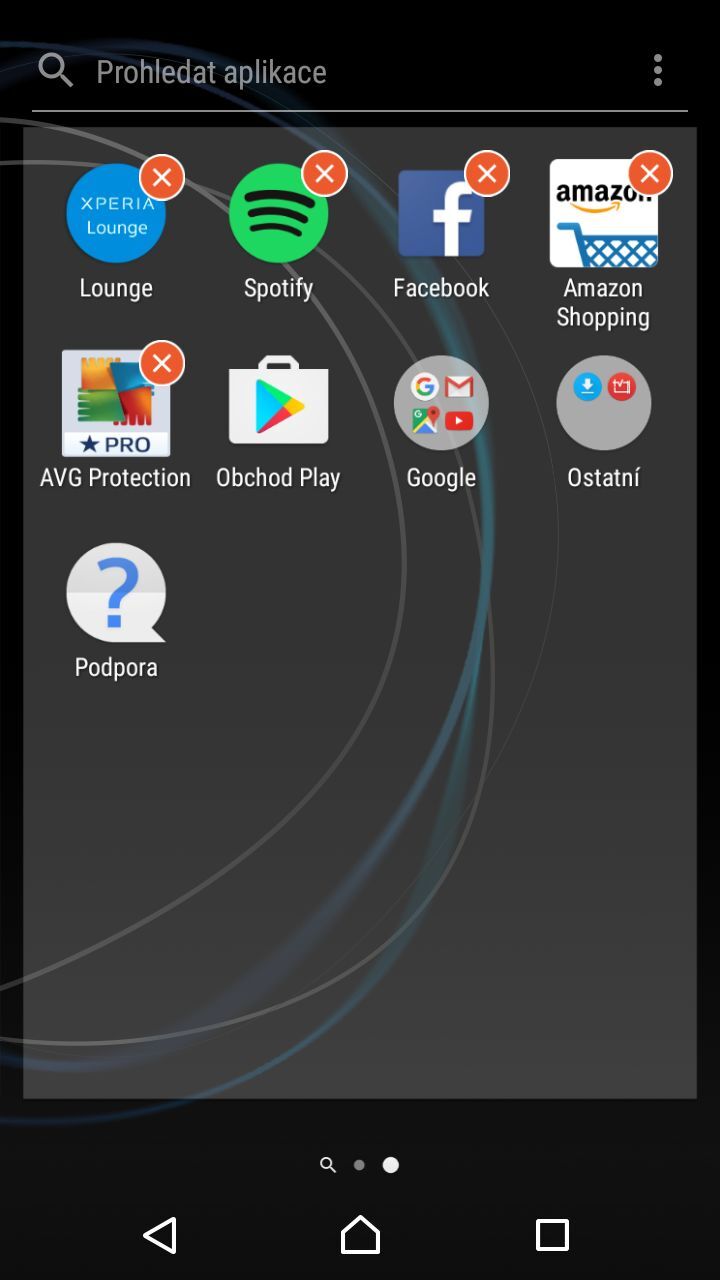Screen dimensions: 720x1280
Task: Tap the search icon next to page indicators
Action: click(328, 1164)
